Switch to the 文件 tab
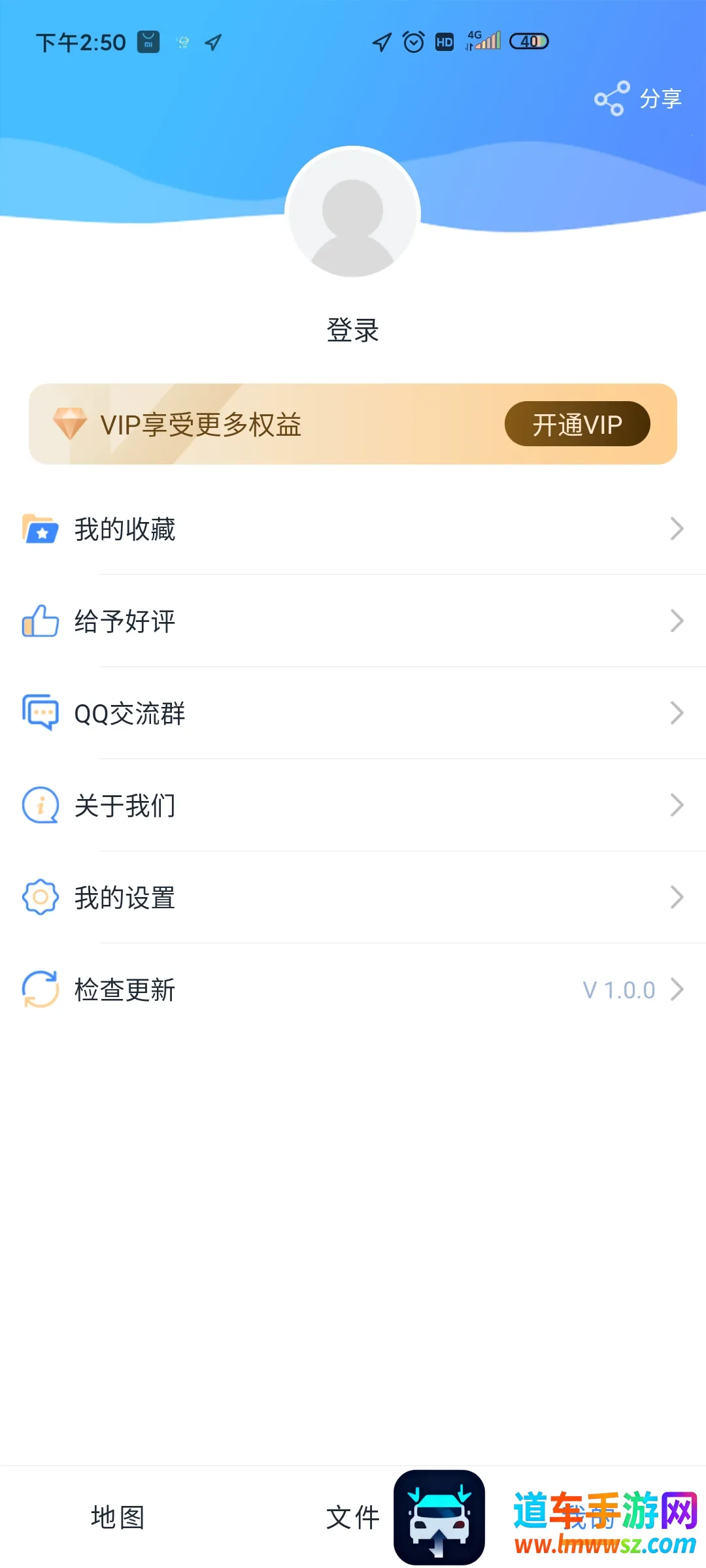Image resolution: width=706 pixels, height=1568 pixels. 352,1517
